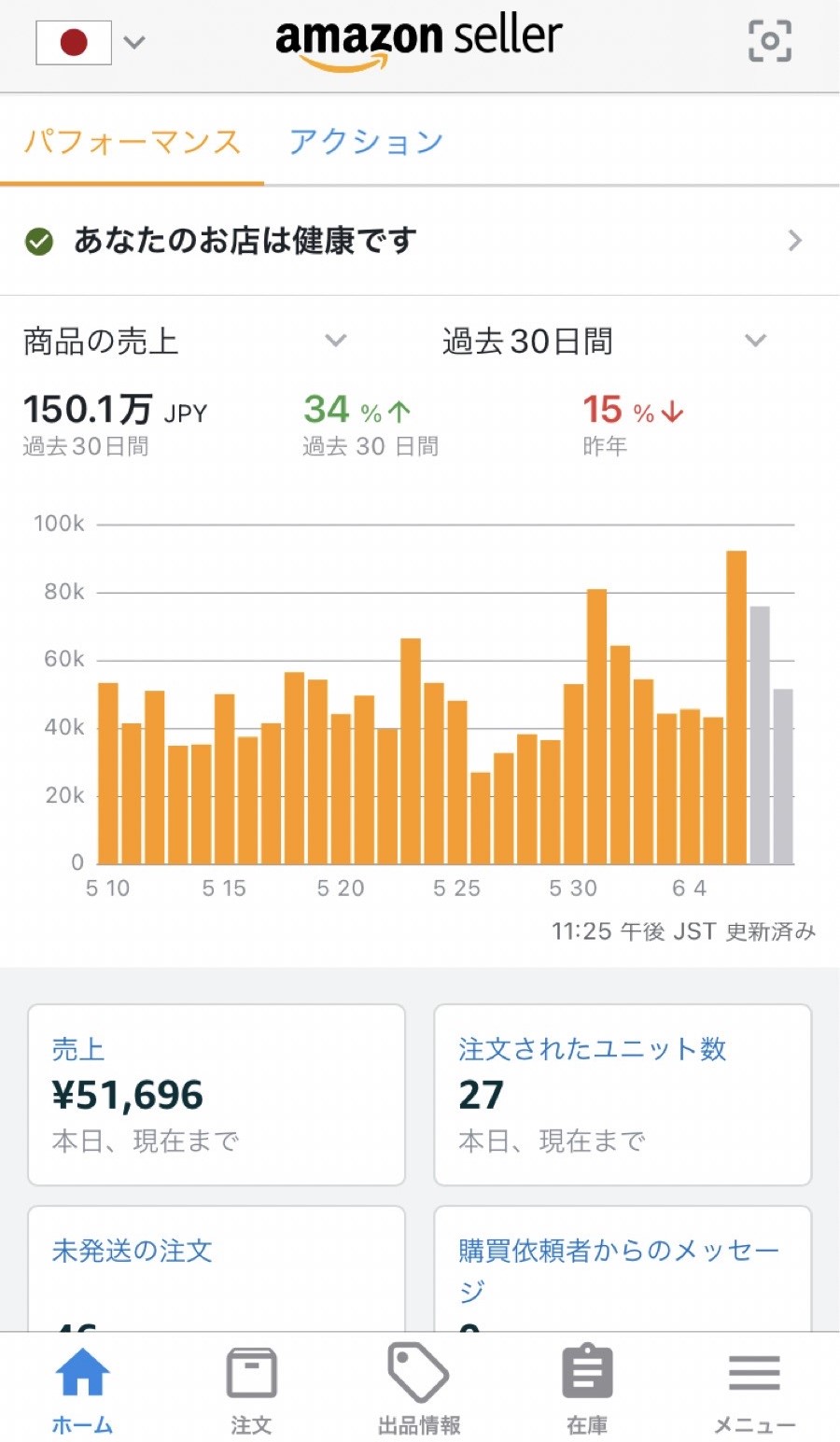Expand the 商品の売上 metric dropdown
Viewport: 840px width, 1442px height.
pyautogui.click(x=185, y=341)
